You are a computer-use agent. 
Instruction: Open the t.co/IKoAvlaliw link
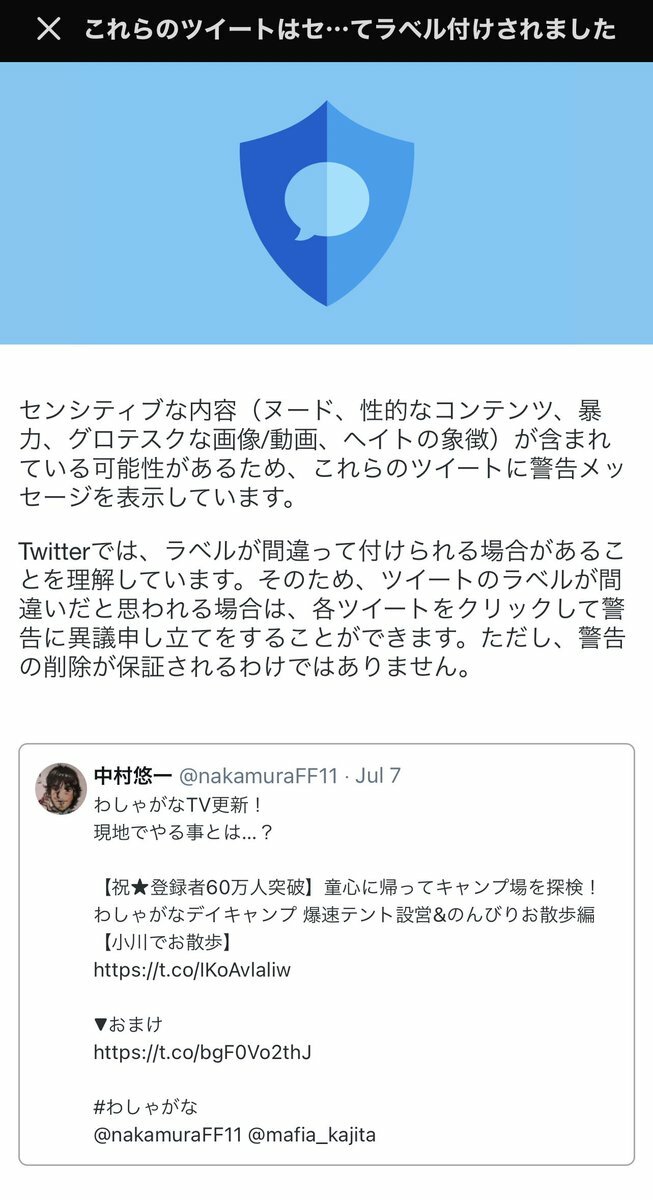pos(192,969)
